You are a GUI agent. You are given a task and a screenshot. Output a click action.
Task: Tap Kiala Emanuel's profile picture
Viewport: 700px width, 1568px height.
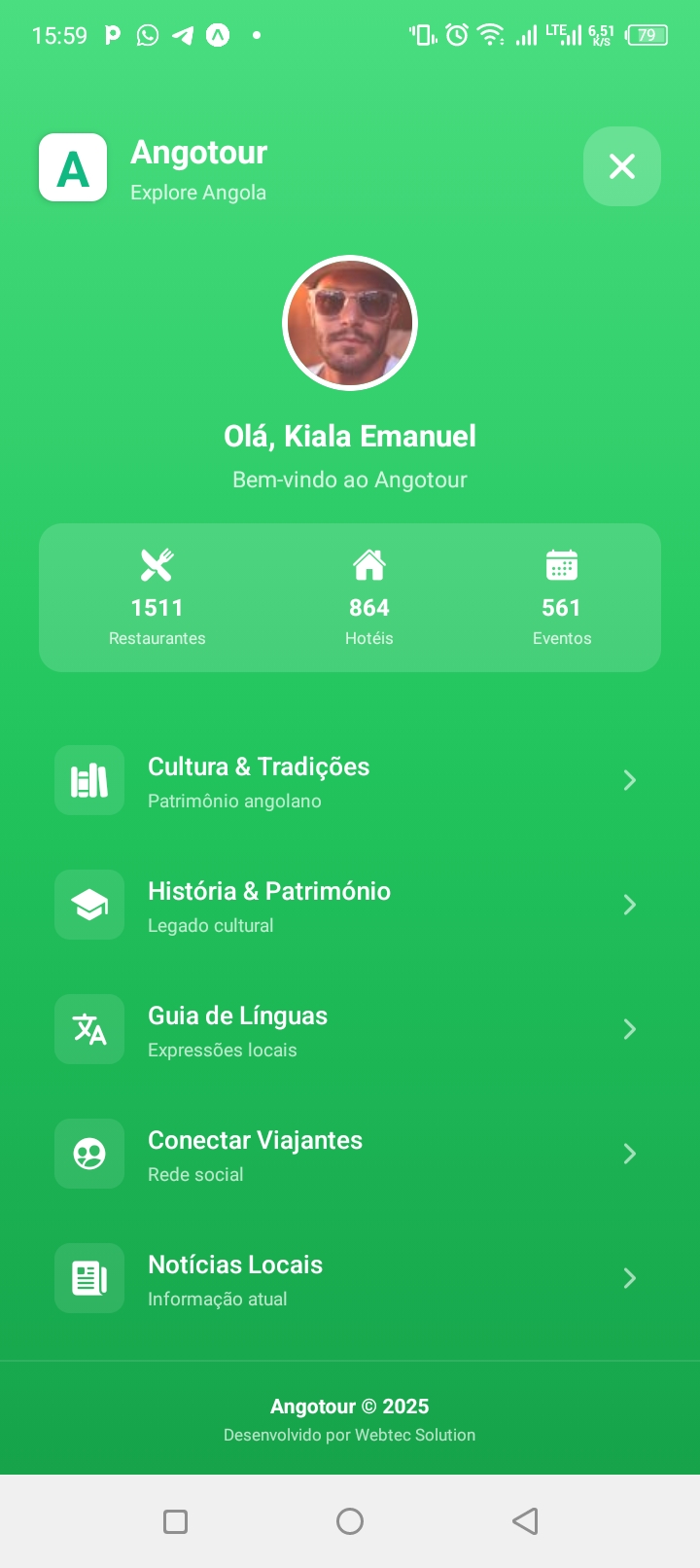pyautogui.click(x=350, y=324)
